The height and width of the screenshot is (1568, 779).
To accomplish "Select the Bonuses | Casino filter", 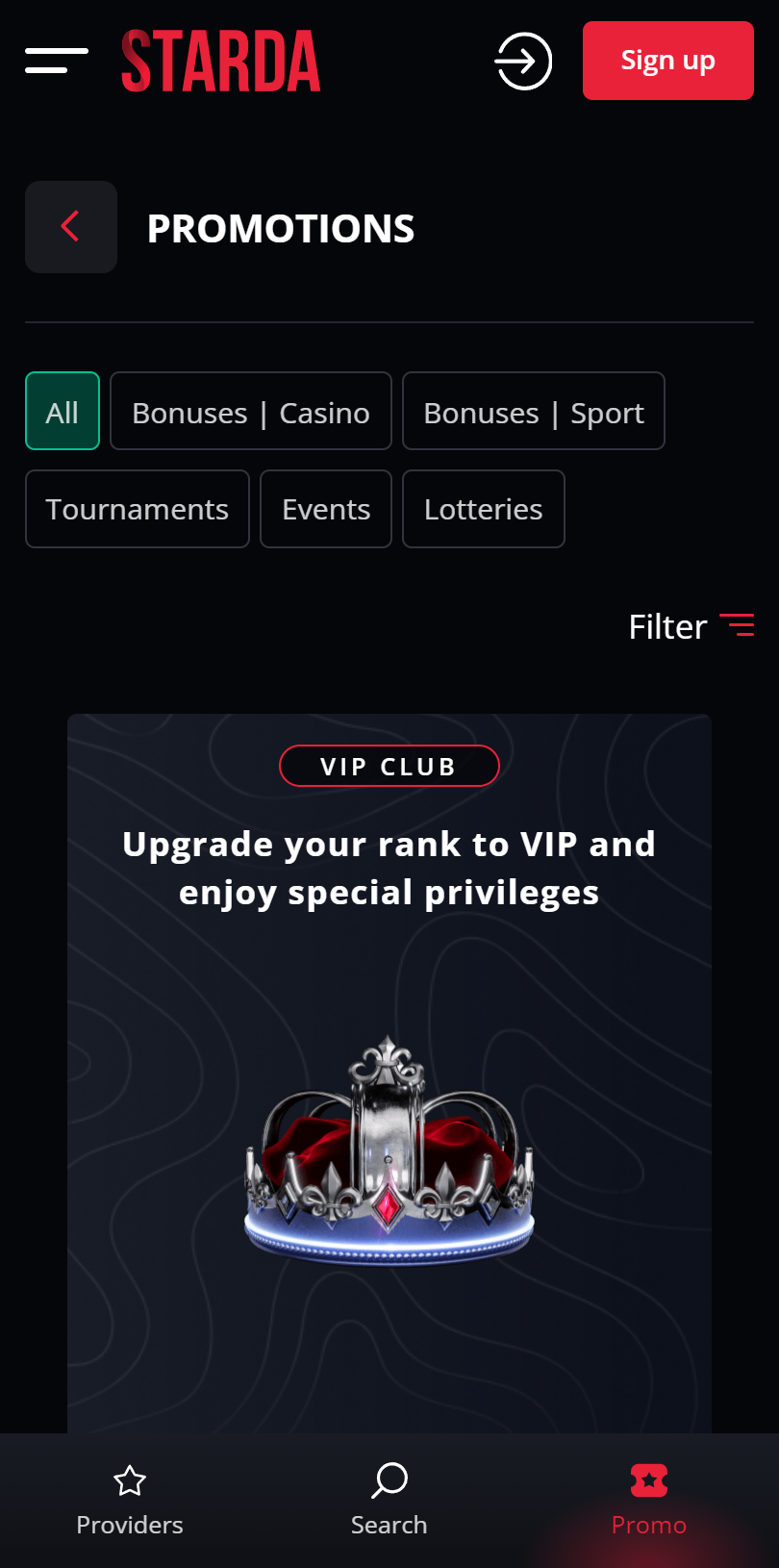I will 250,411.
